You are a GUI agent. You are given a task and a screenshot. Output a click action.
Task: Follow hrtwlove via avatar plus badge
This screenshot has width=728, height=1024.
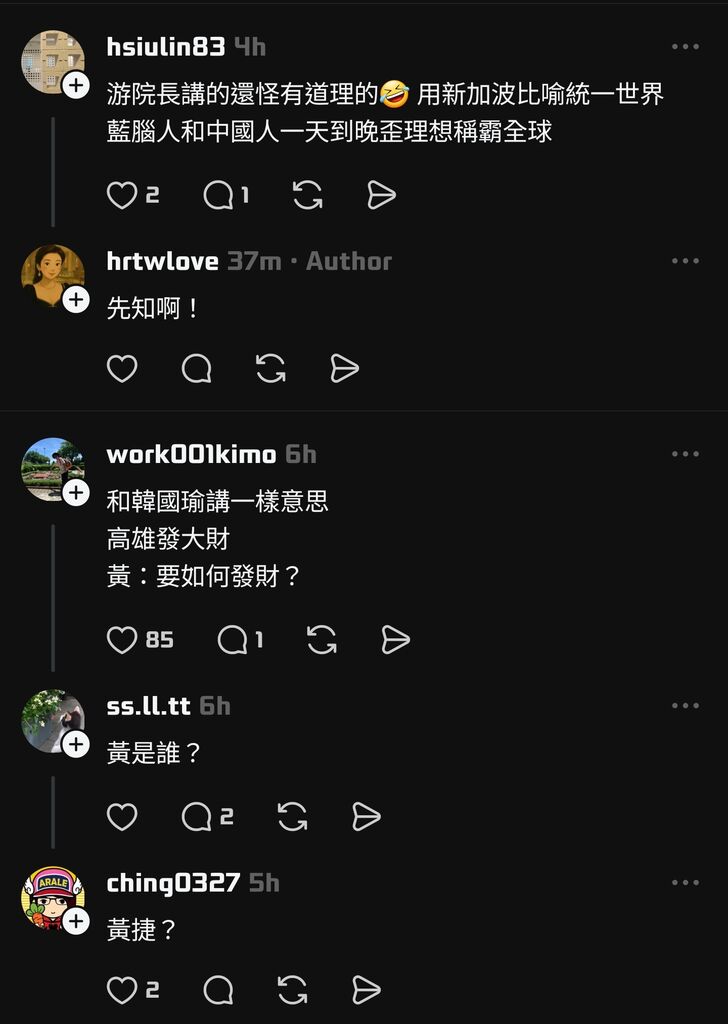coord(76,299)
